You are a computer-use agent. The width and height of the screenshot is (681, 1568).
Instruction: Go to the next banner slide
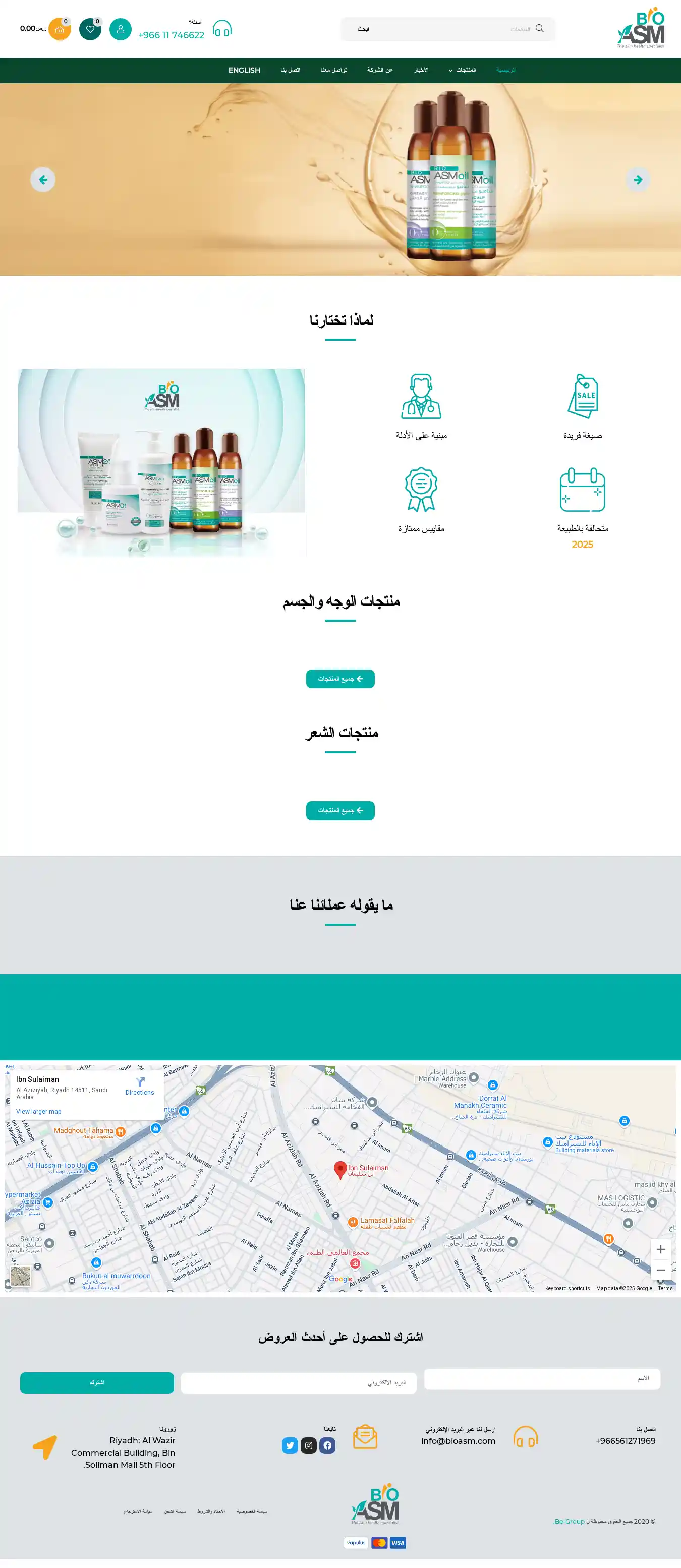coord(638,179)
